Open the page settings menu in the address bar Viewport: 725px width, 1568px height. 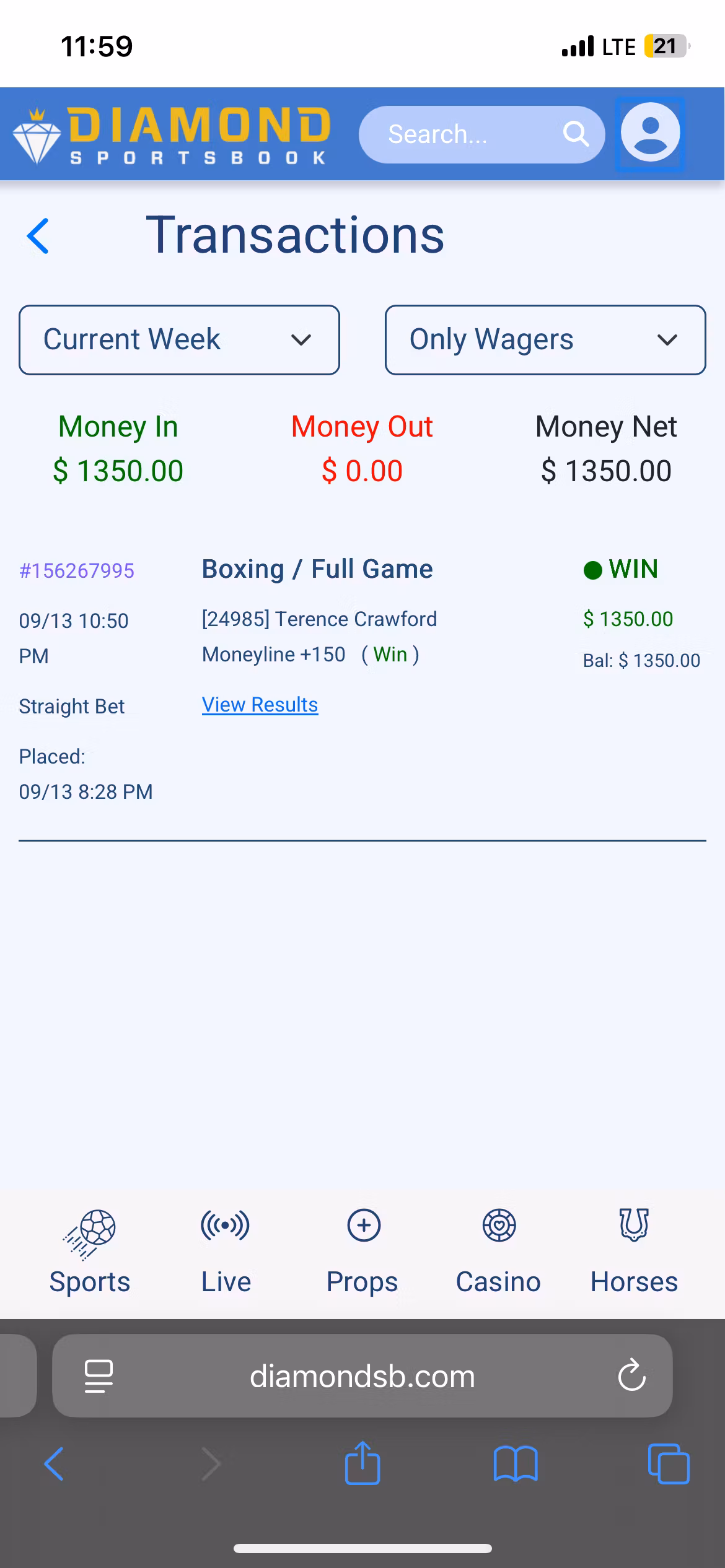(x=99, y=1376)
